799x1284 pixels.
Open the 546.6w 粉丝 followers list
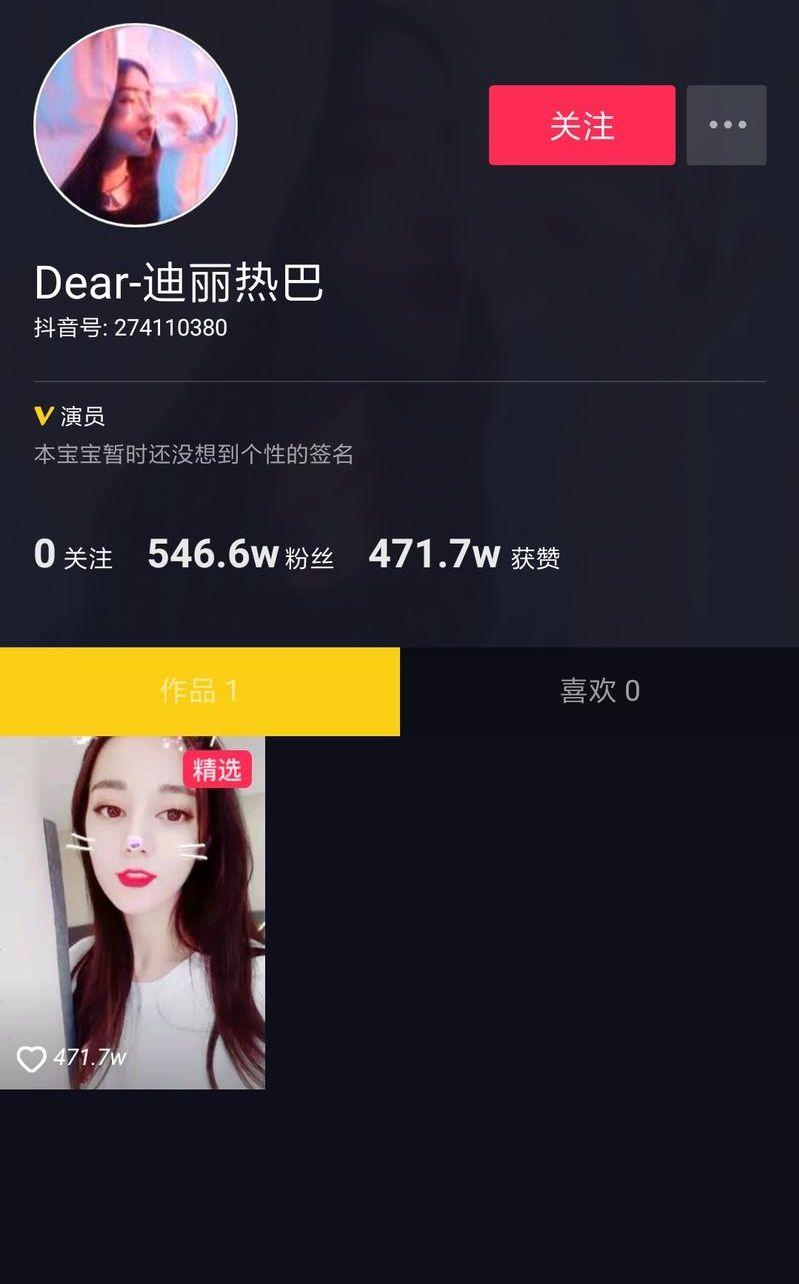[x=240, y=555]
